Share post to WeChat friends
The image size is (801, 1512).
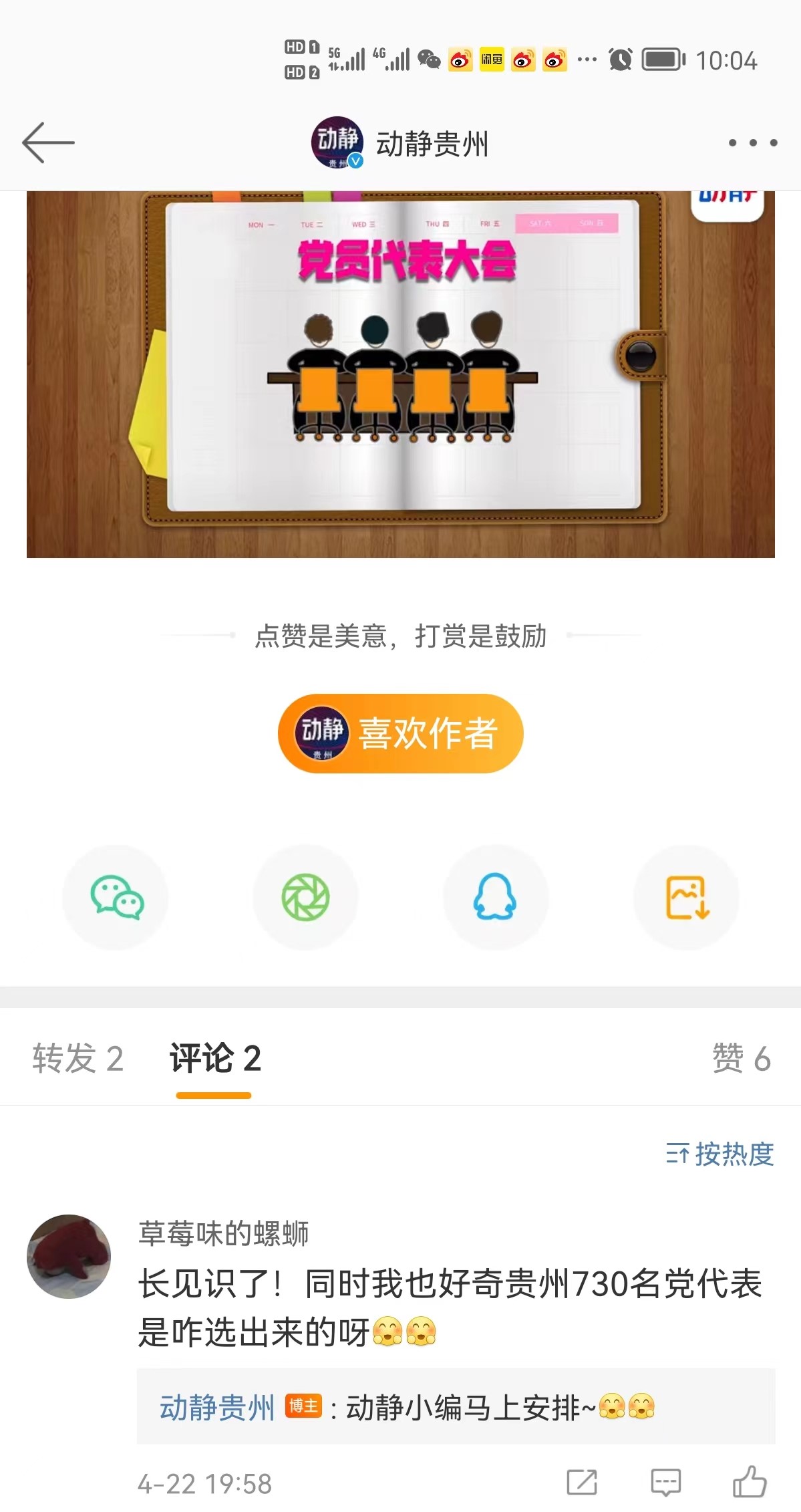[x=116, y=897]
